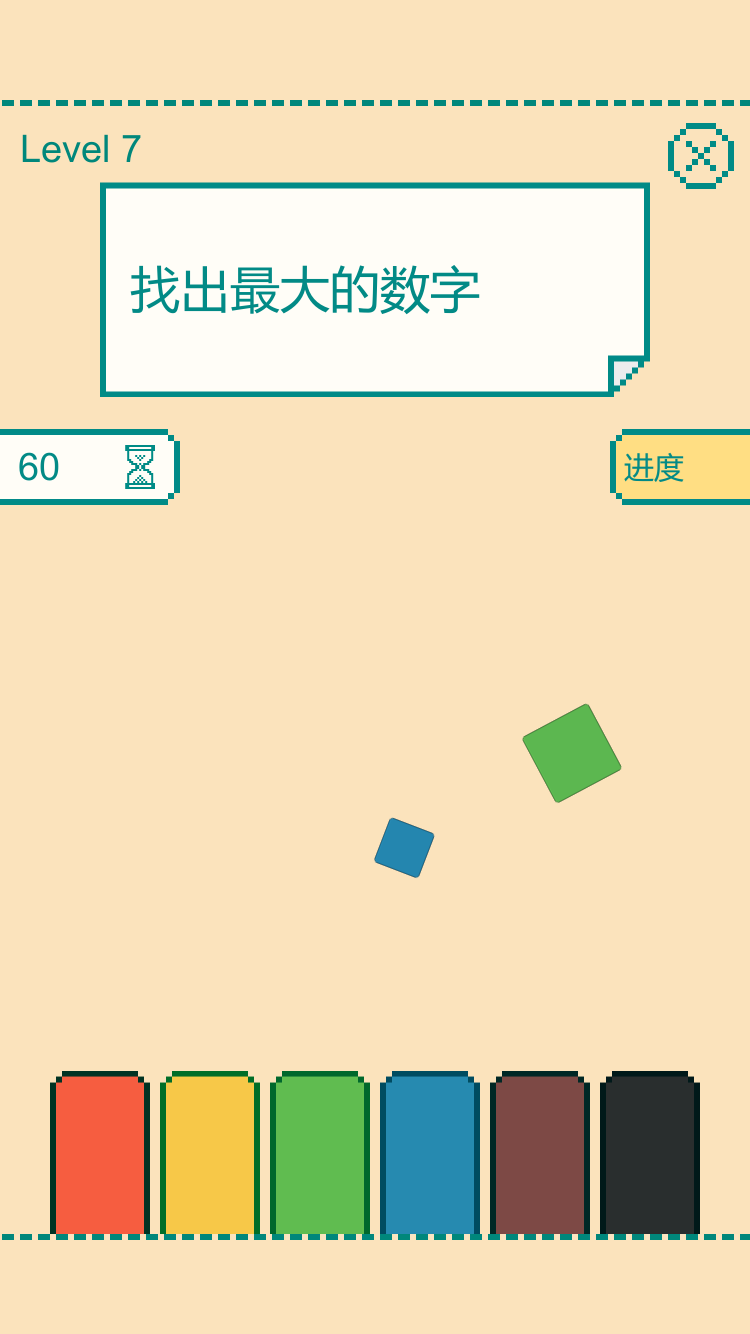Open the 进度 progress button
750x1334 pixels.
click(x=680, y=467)
